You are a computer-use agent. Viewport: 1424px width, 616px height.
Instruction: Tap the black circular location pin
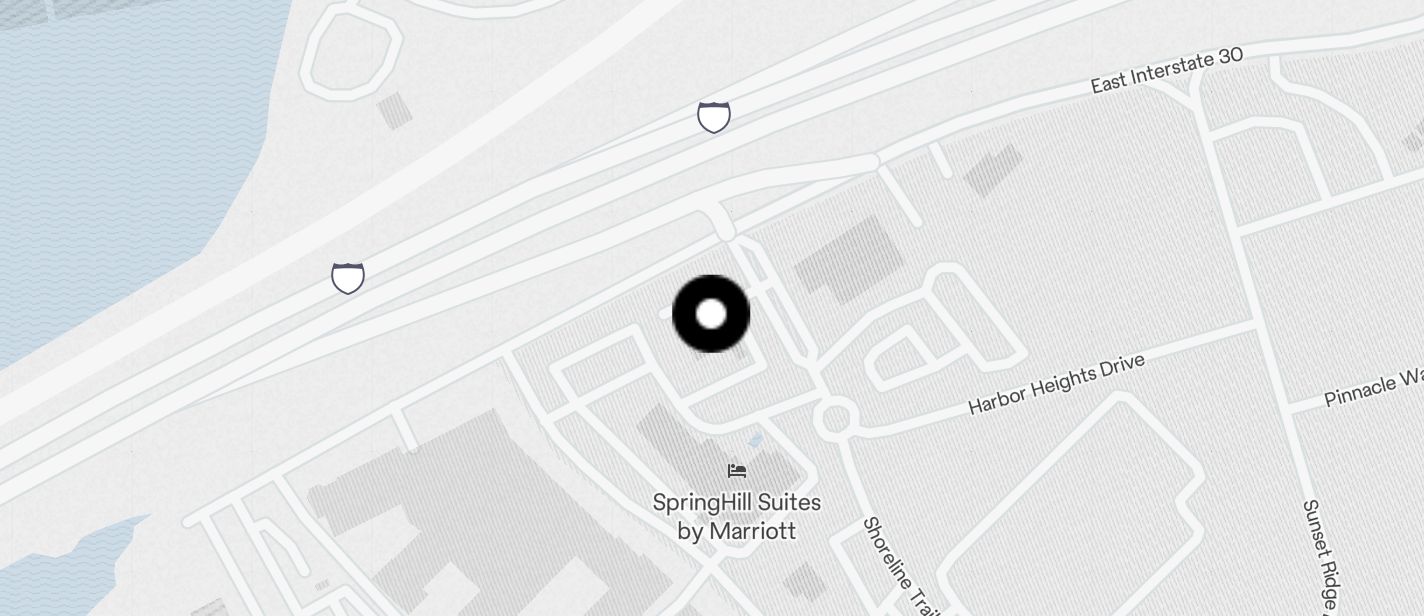click(711, 314)
